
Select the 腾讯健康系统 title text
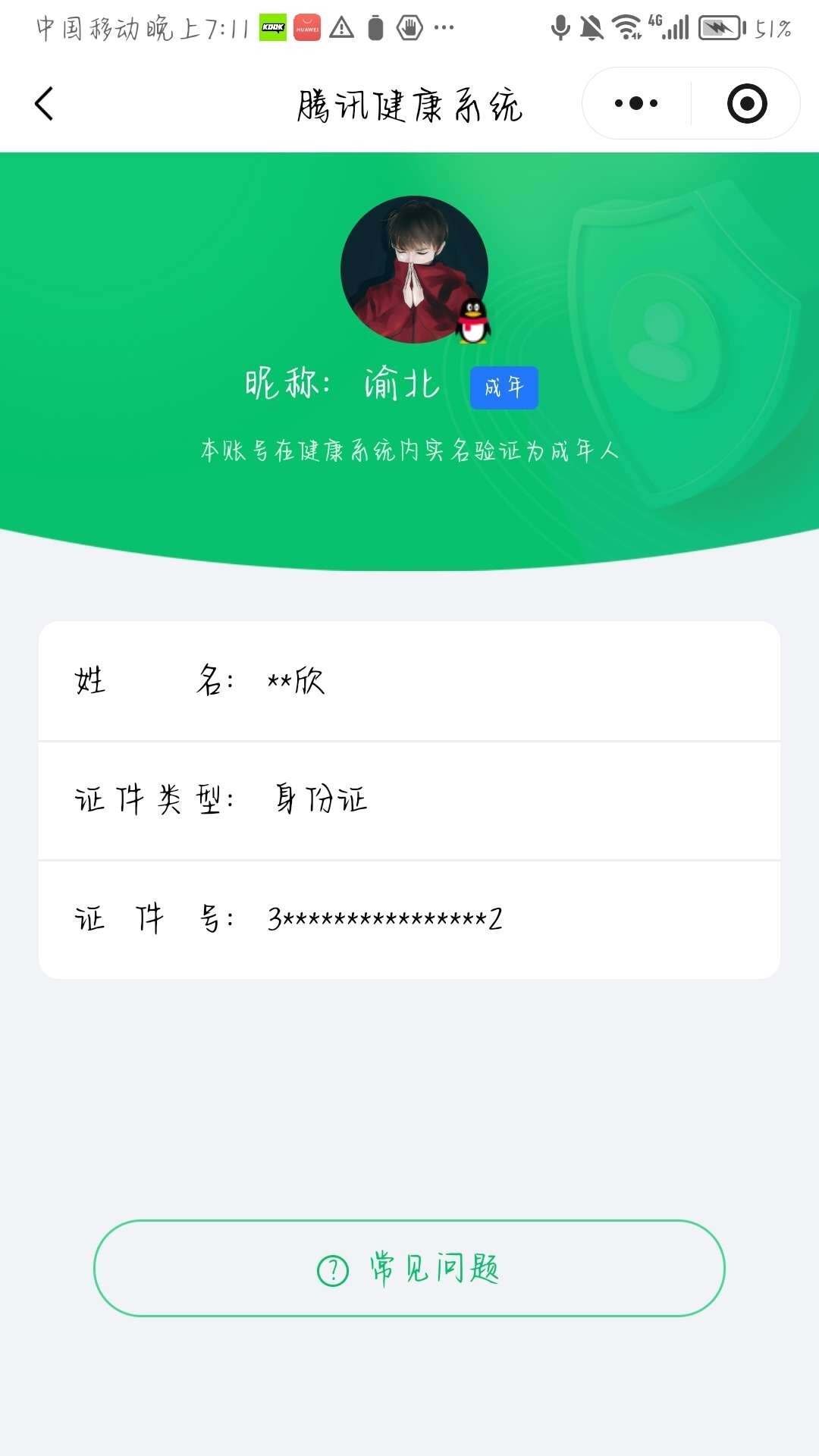(409, 105)
